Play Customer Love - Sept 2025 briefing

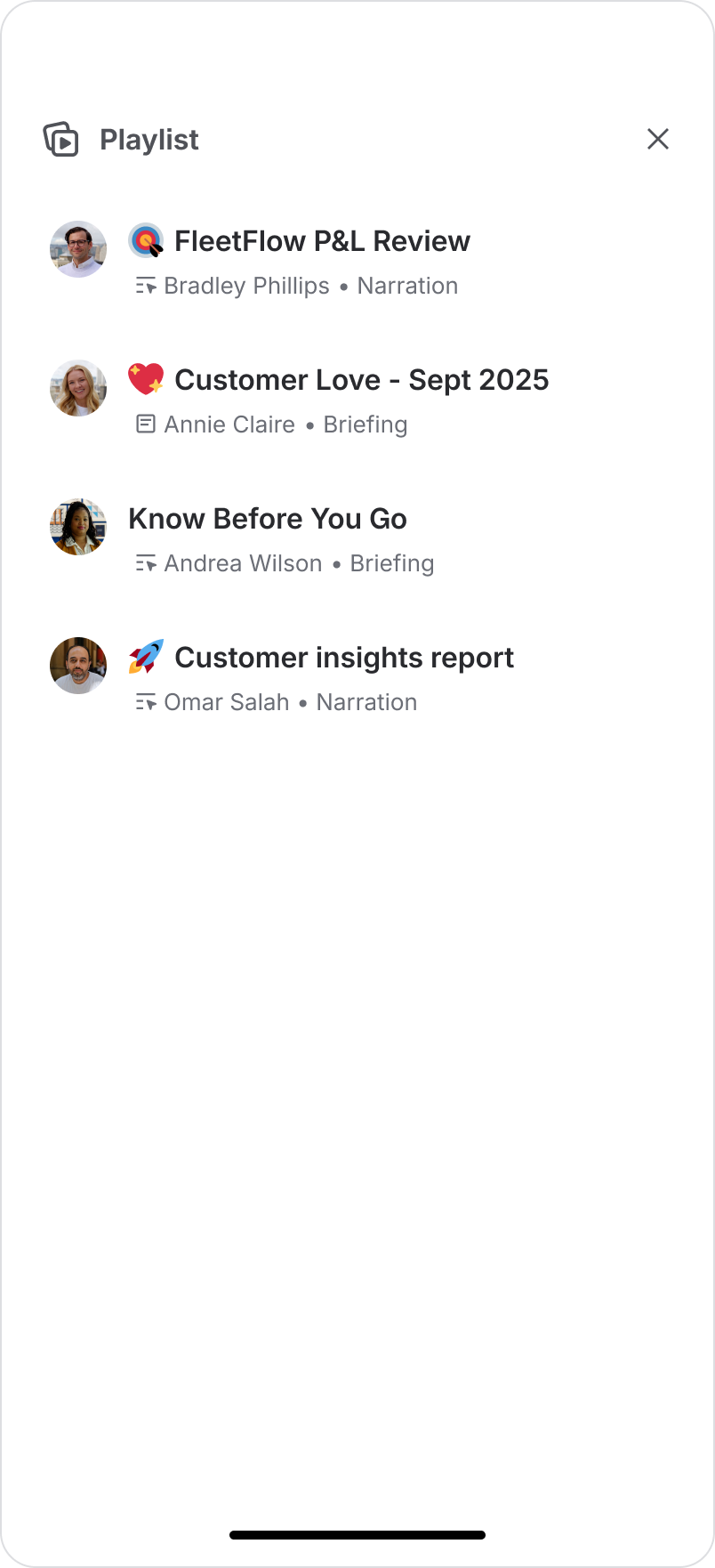tap(357, 400)
